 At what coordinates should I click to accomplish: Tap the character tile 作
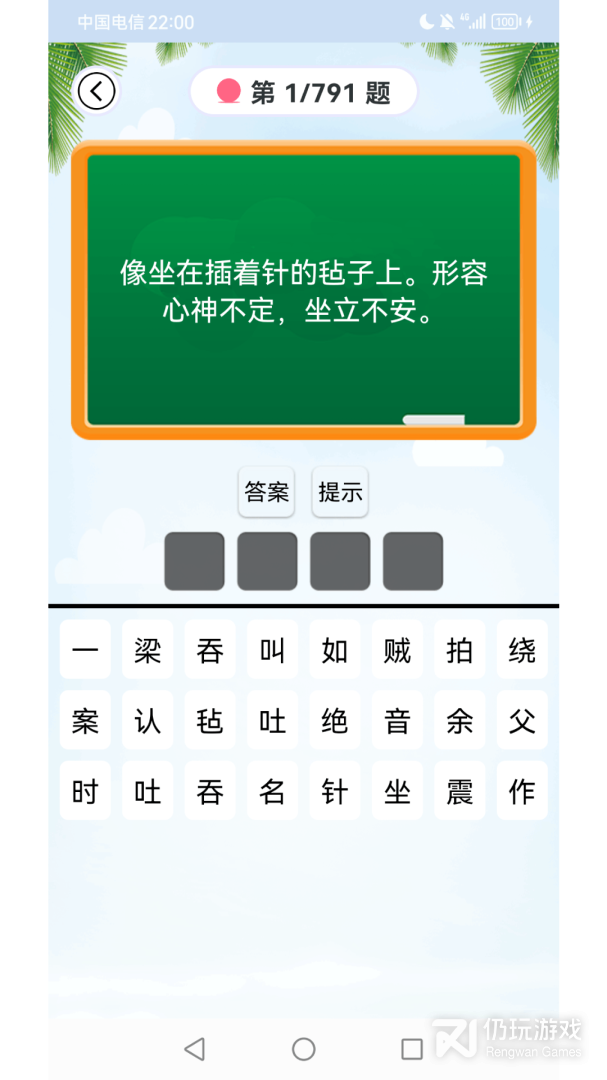[522, 792]
